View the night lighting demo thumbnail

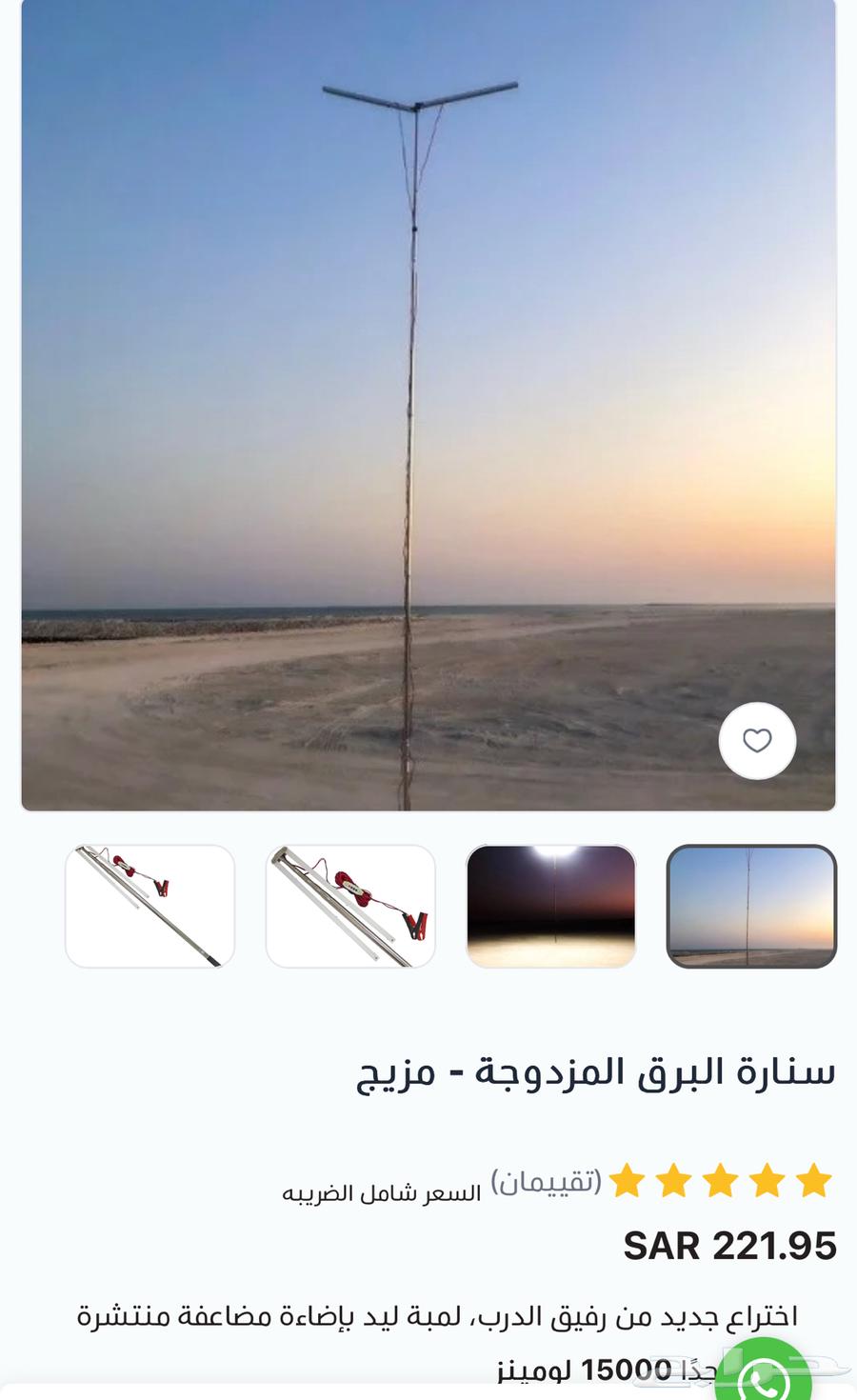549,907
